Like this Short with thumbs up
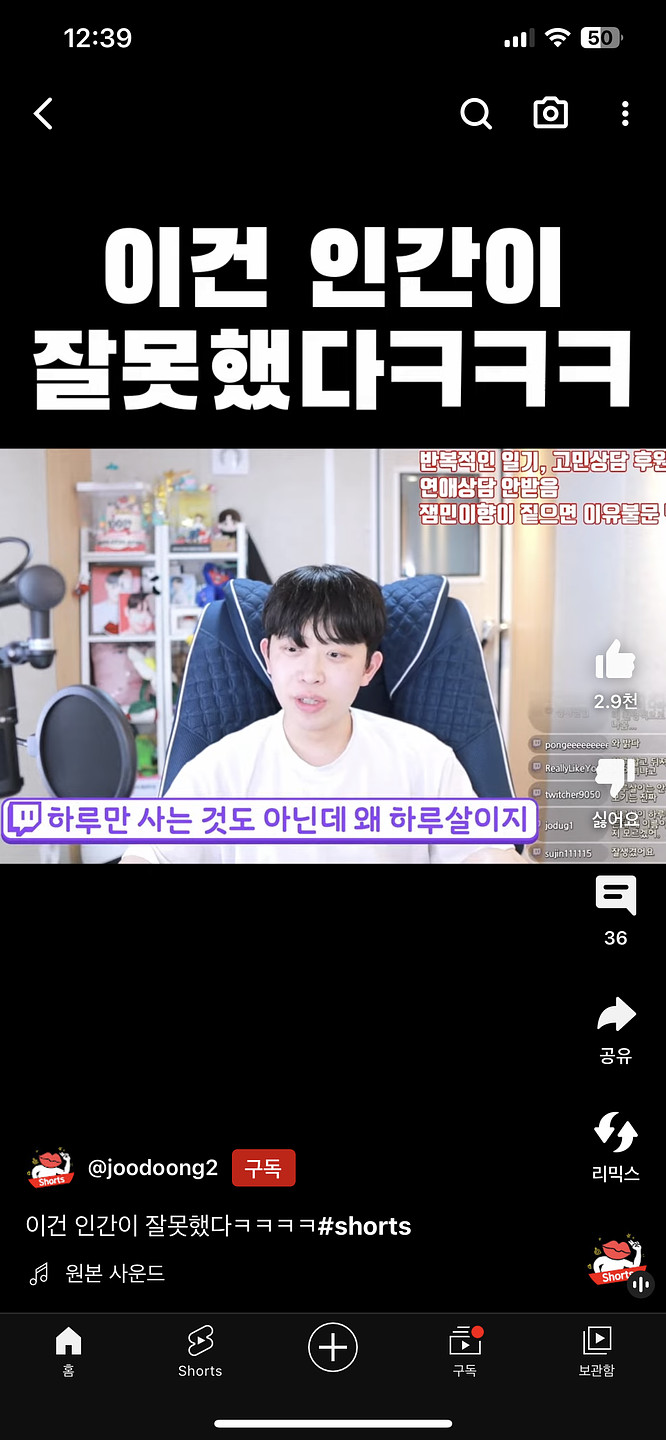Viewport: 666px width, 1440px height. click(615, 662)
